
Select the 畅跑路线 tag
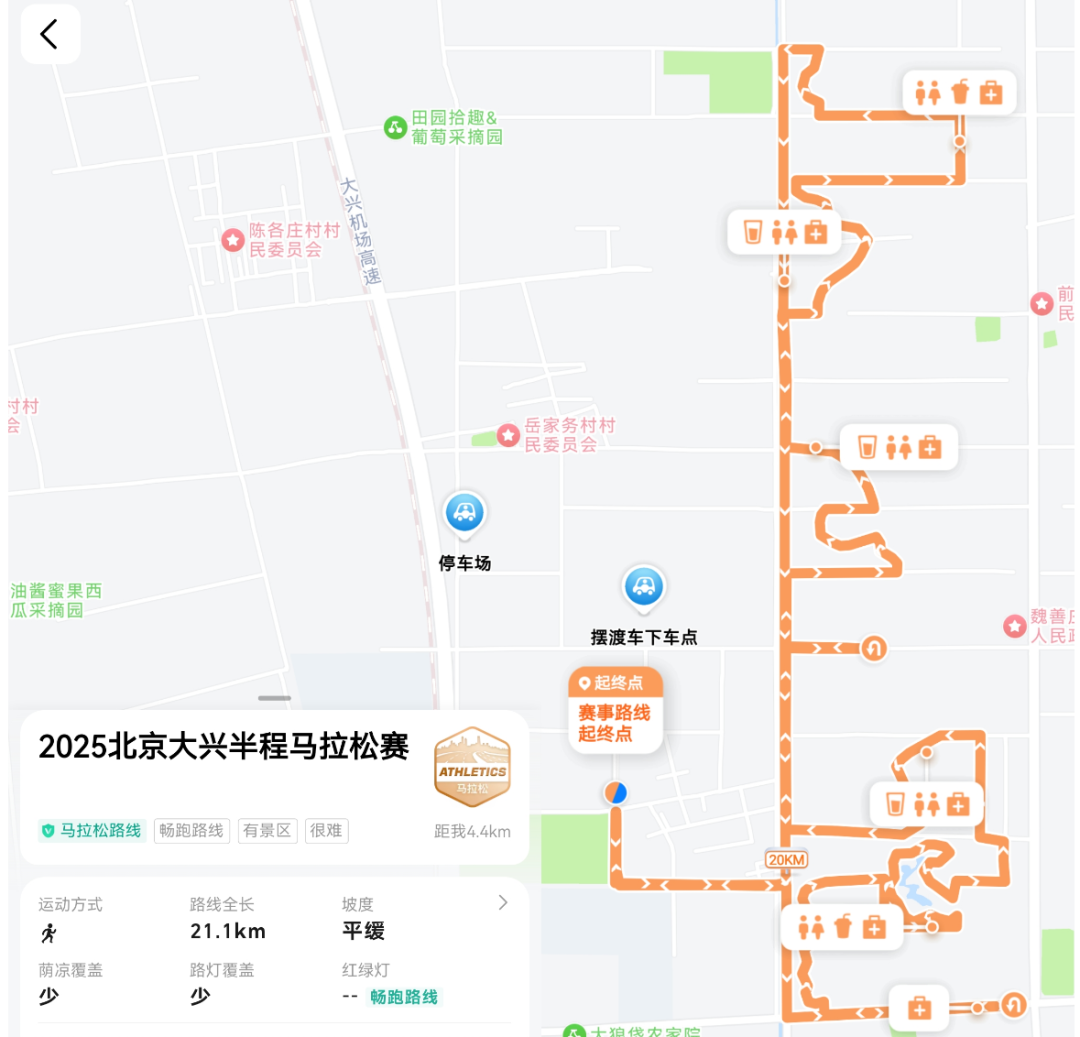pos(192,830)
